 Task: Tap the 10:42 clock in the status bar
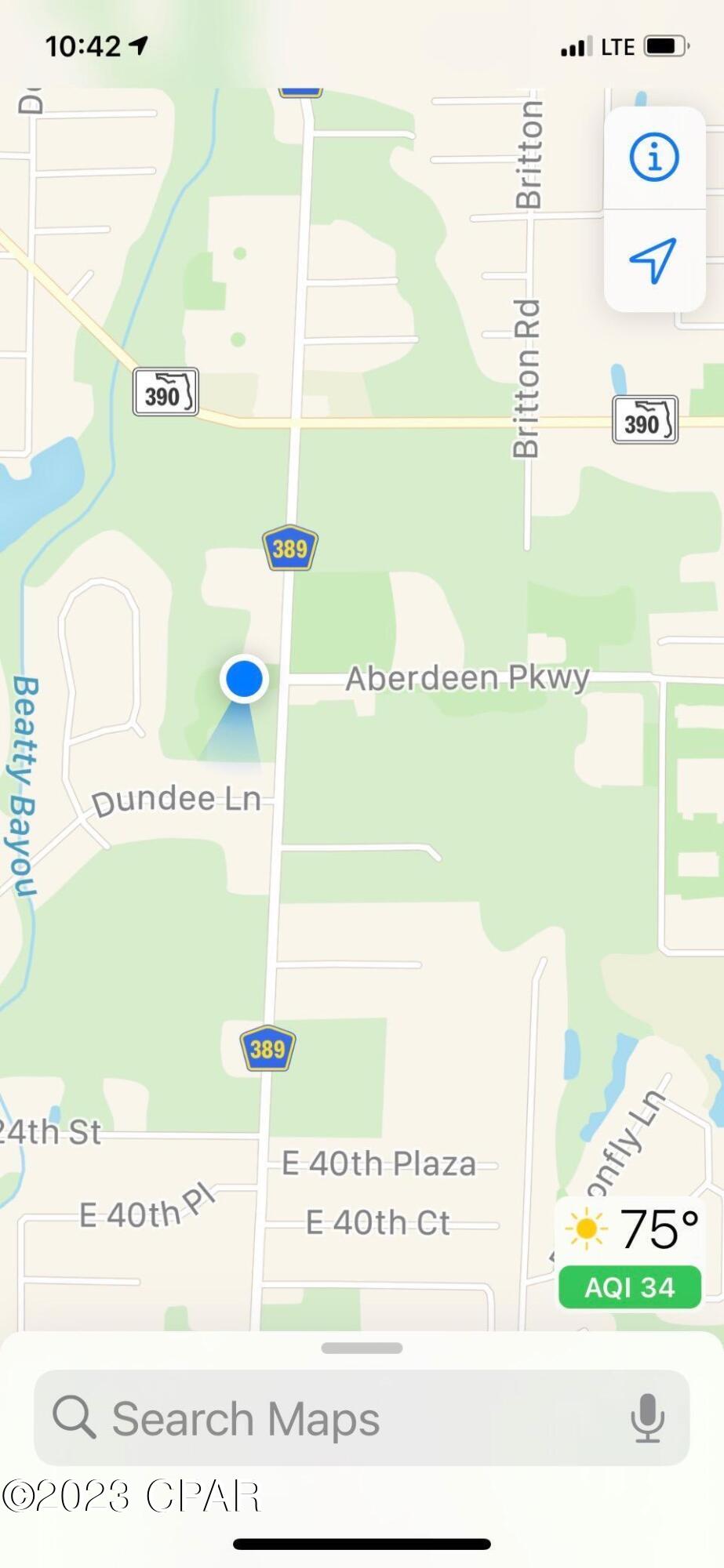click(x=82, y=45)
